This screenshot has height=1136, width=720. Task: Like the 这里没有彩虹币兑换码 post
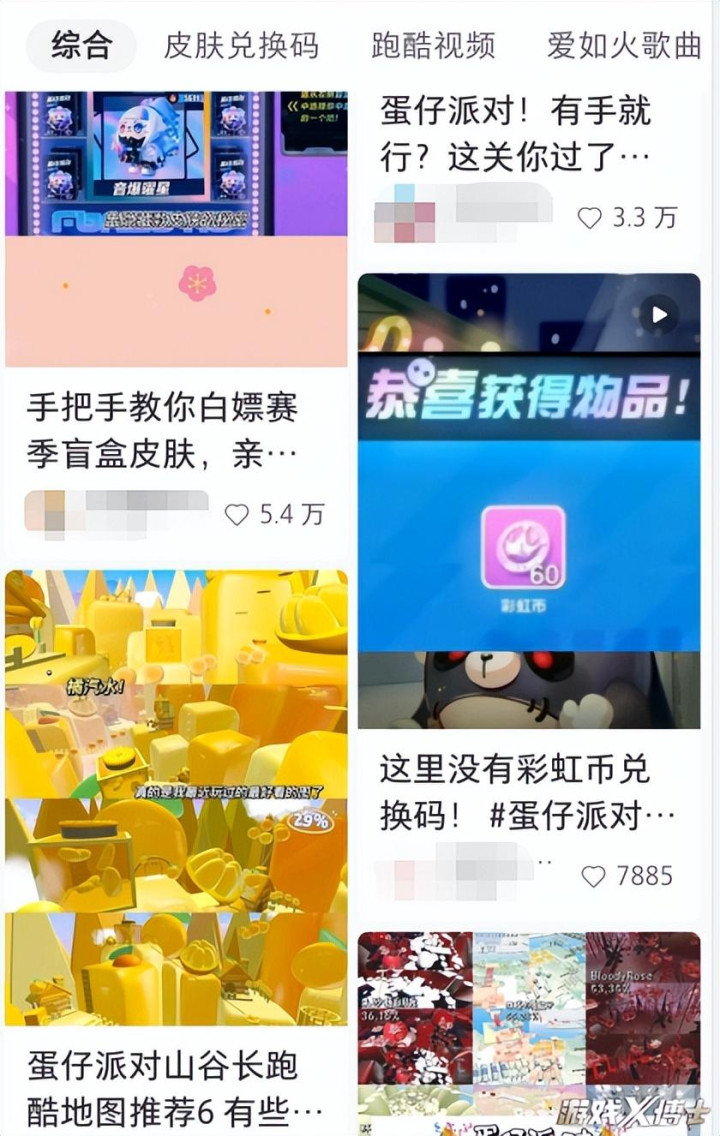pyautogui.click(x=594, y=876)
